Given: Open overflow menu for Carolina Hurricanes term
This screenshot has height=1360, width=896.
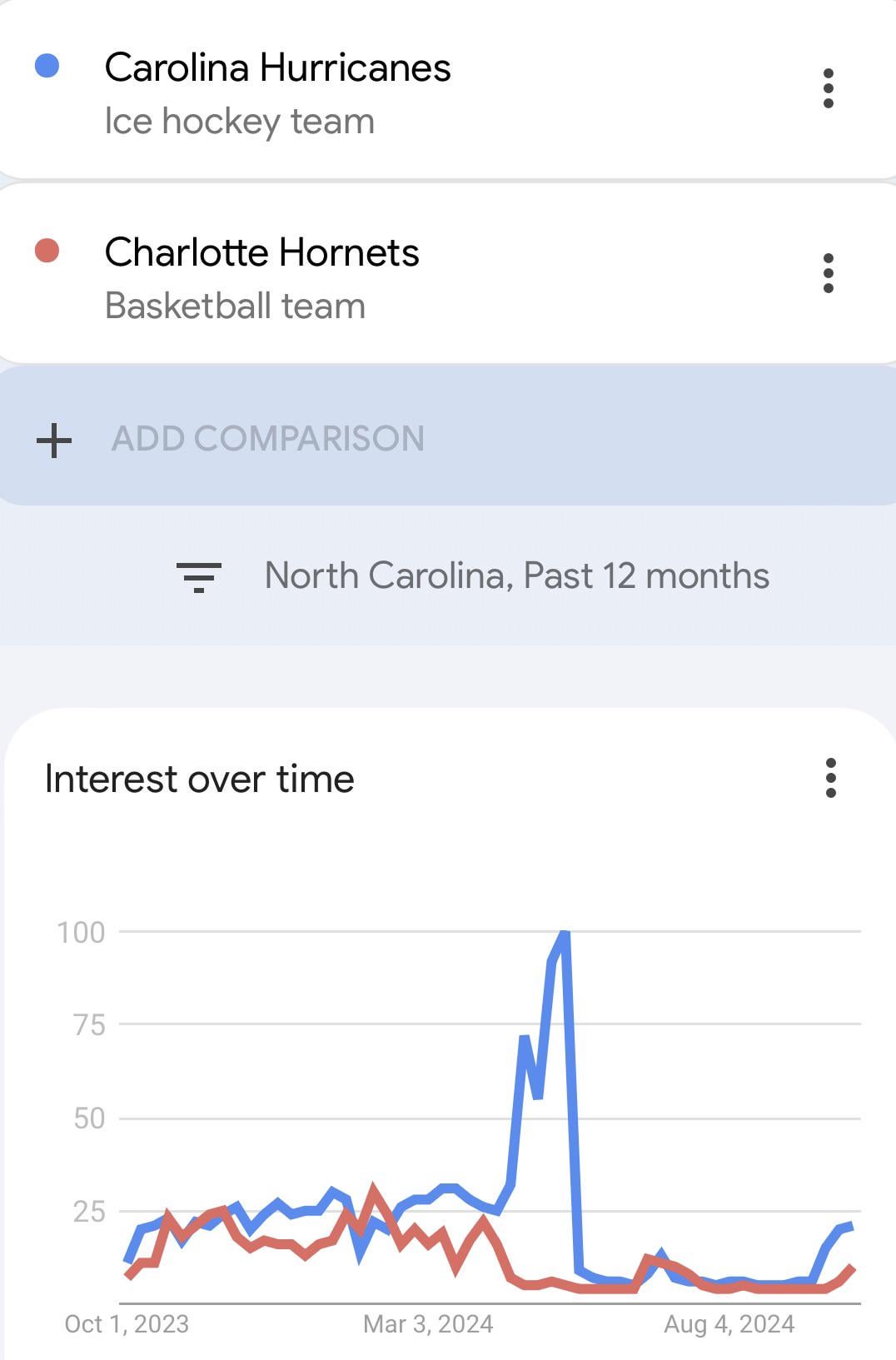Looking at the screenshot, I should [x=828, y=88].
